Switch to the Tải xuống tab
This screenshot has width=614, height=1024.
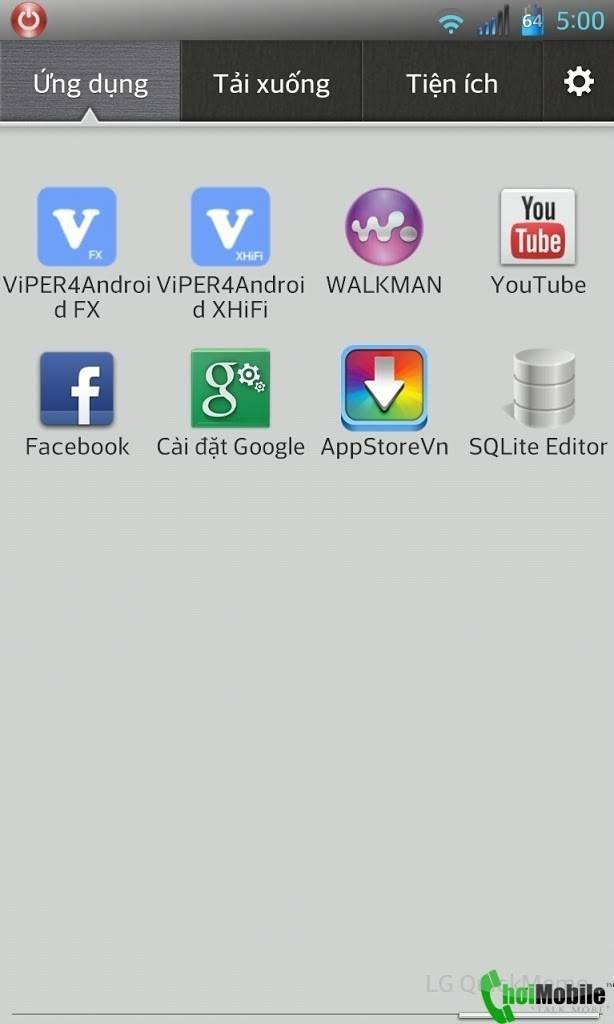271,84
